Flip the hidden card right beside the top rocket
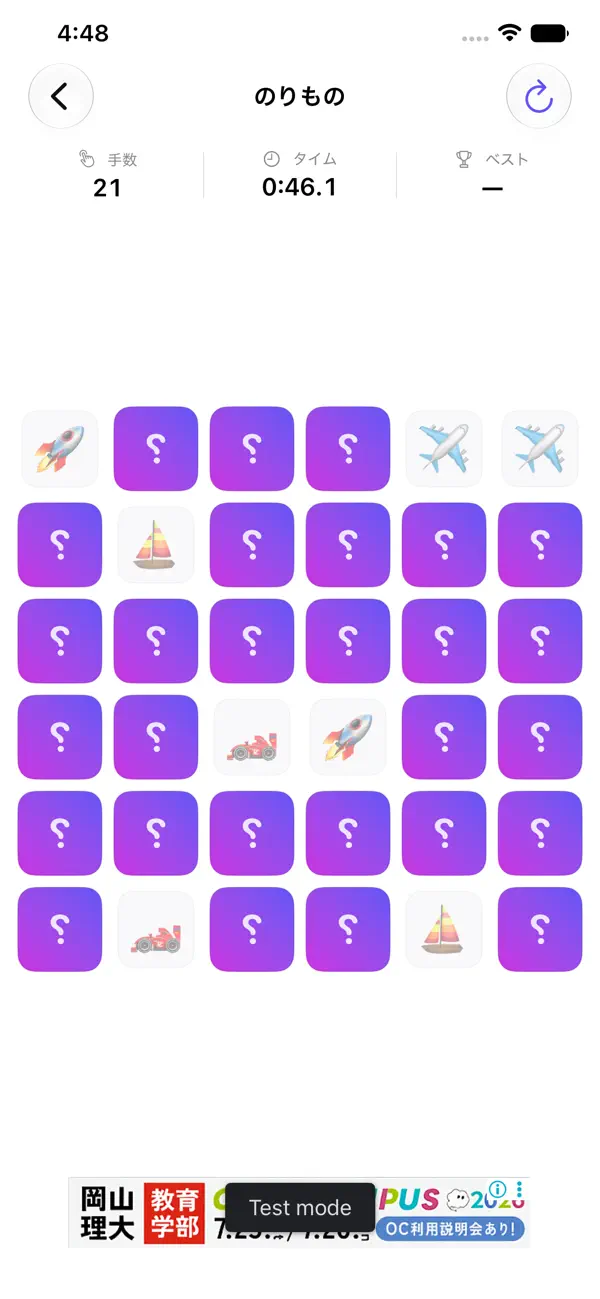 (x=156, y=449)
